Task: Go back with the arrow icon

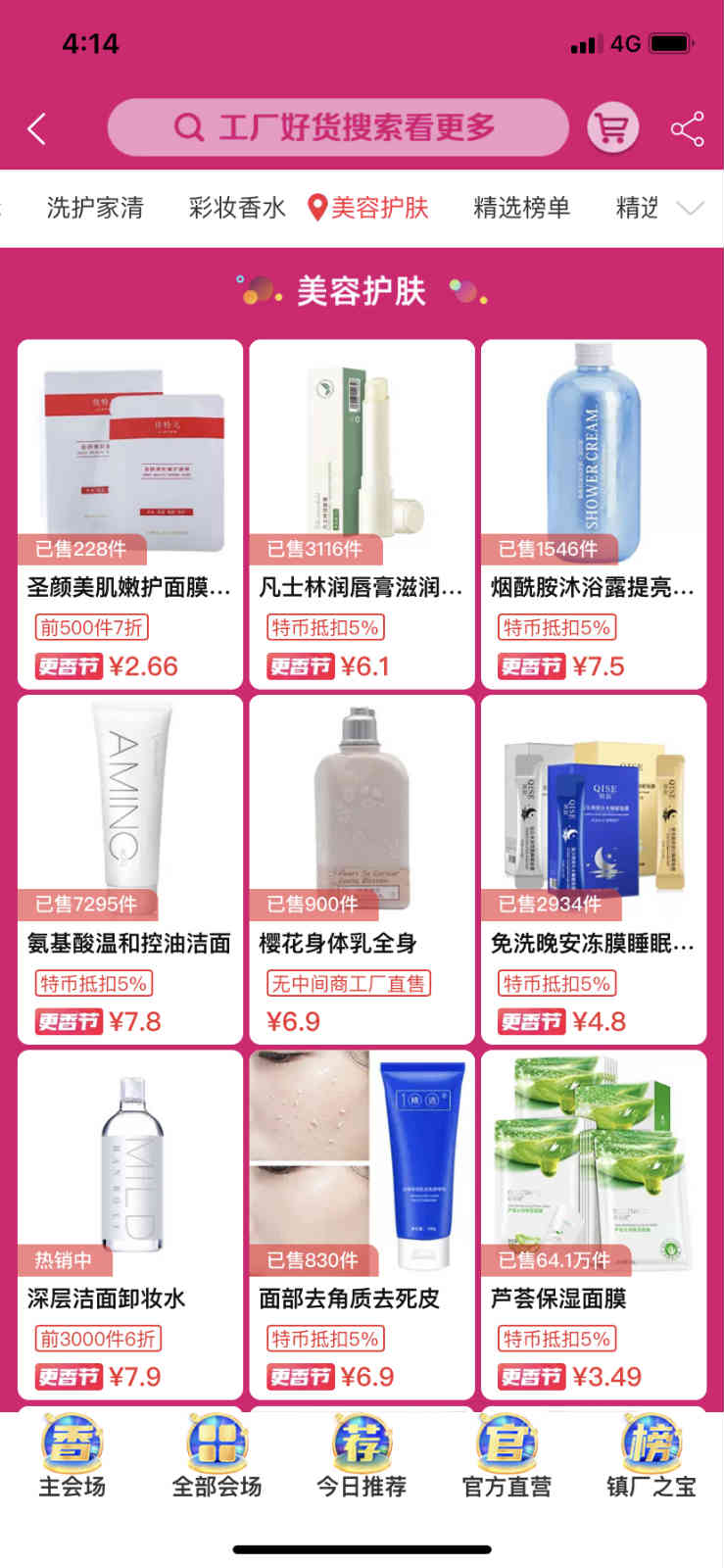Action: click(37, 128)
